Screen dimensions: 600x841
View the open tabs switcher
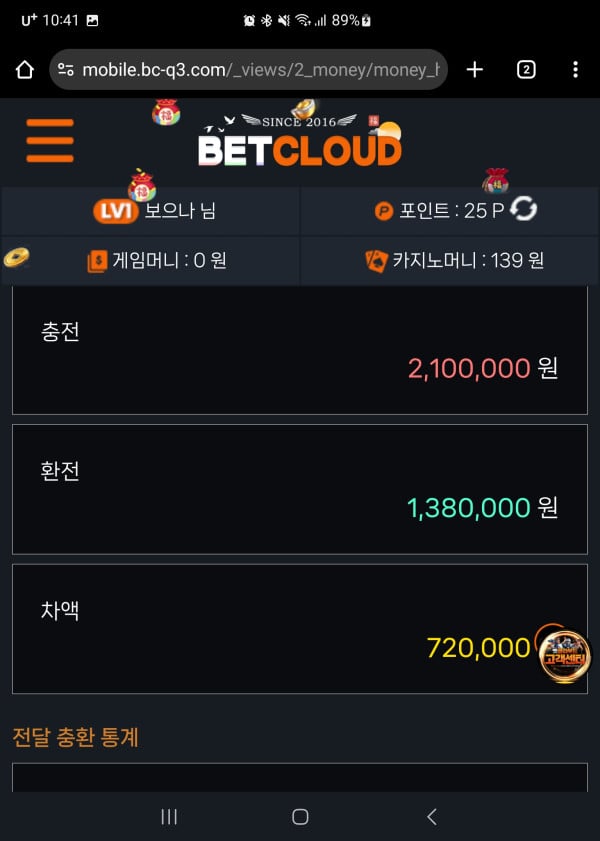click(x=526, y=69)
